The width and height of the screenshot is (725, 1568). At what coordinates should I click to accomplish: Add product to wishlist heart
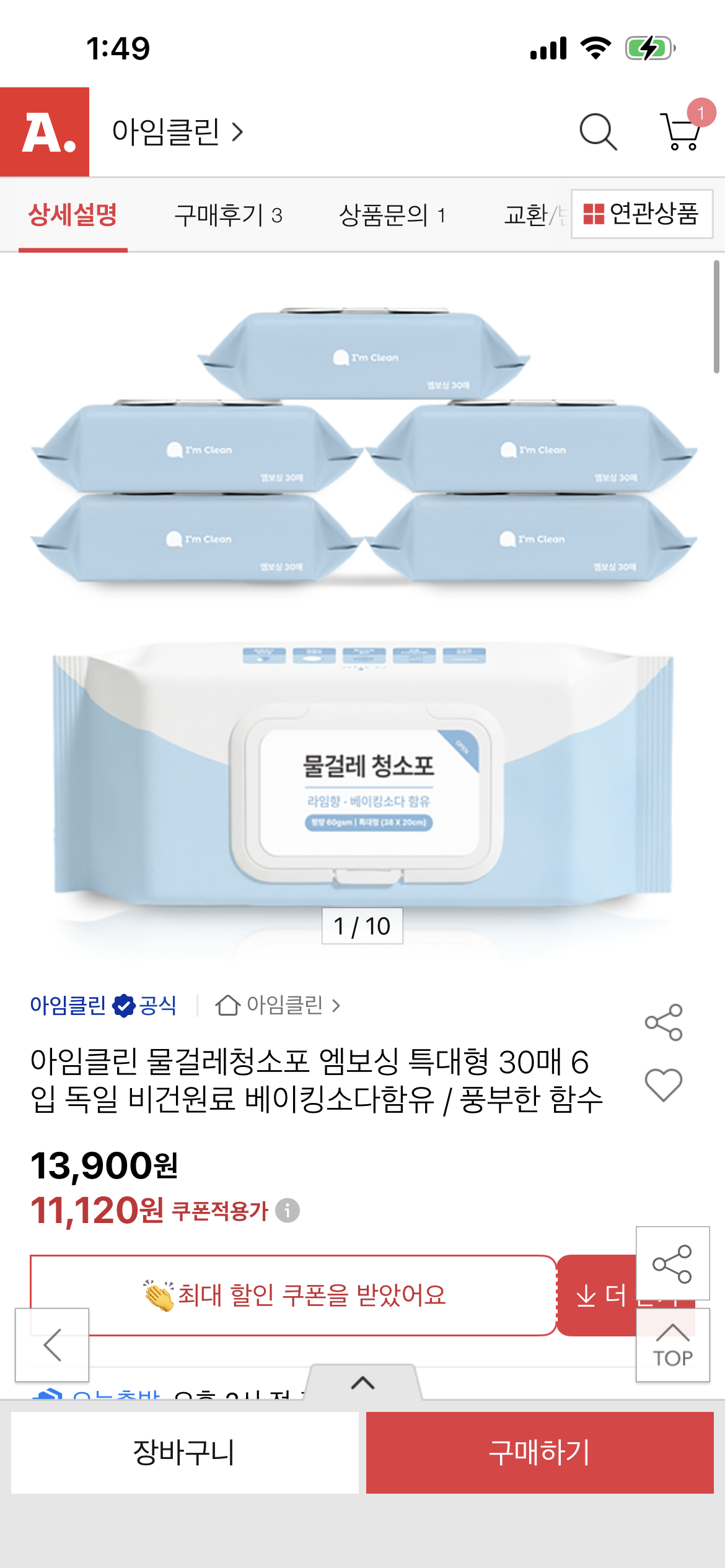pyautogui.click(x=663, y=1085)
